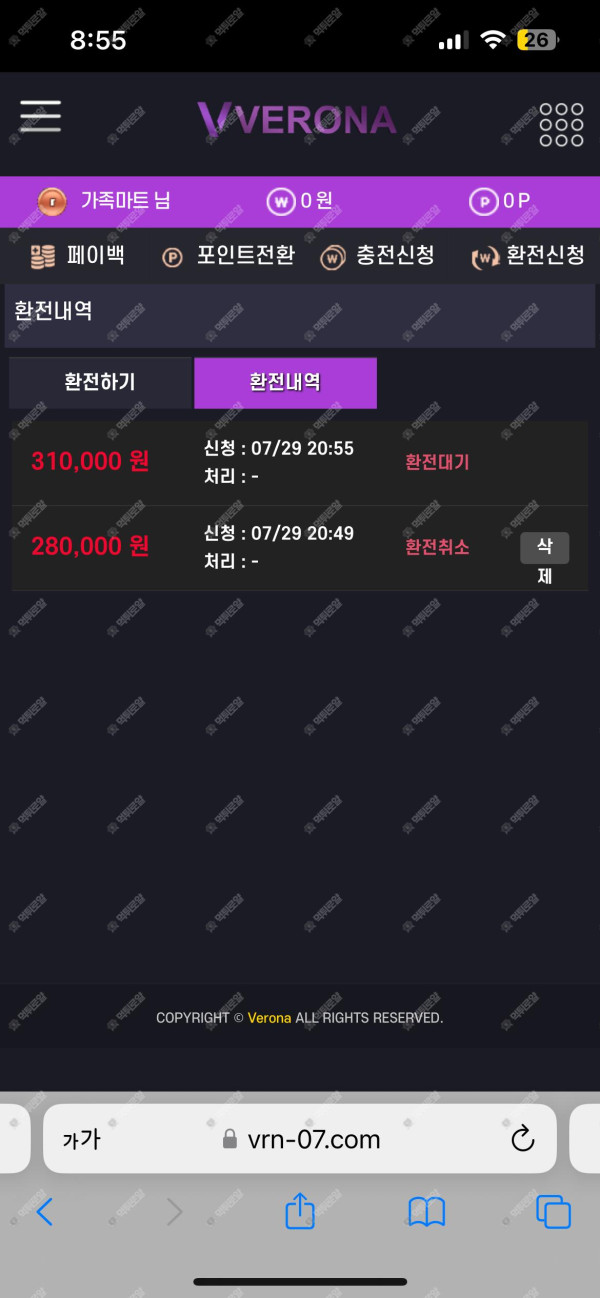Viewport: 600px width, 1298px height.
Task: Select the 환전내역 tab
Action: click(x=285, y=382)
